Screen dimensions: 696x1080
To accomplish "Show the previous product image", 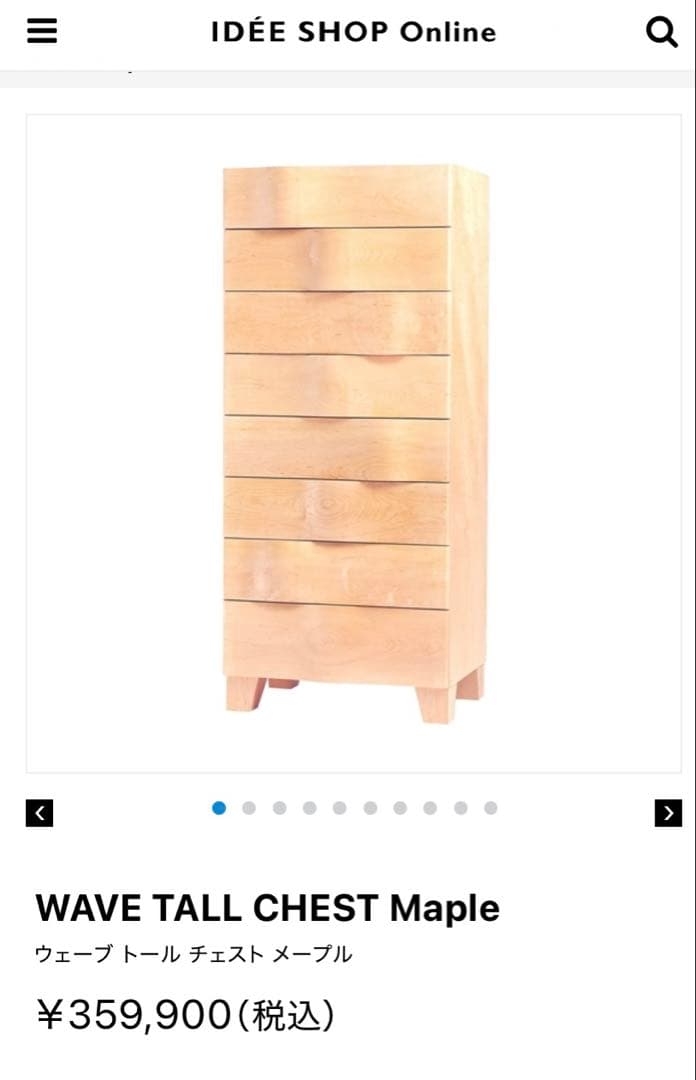I will pos(39,813).
